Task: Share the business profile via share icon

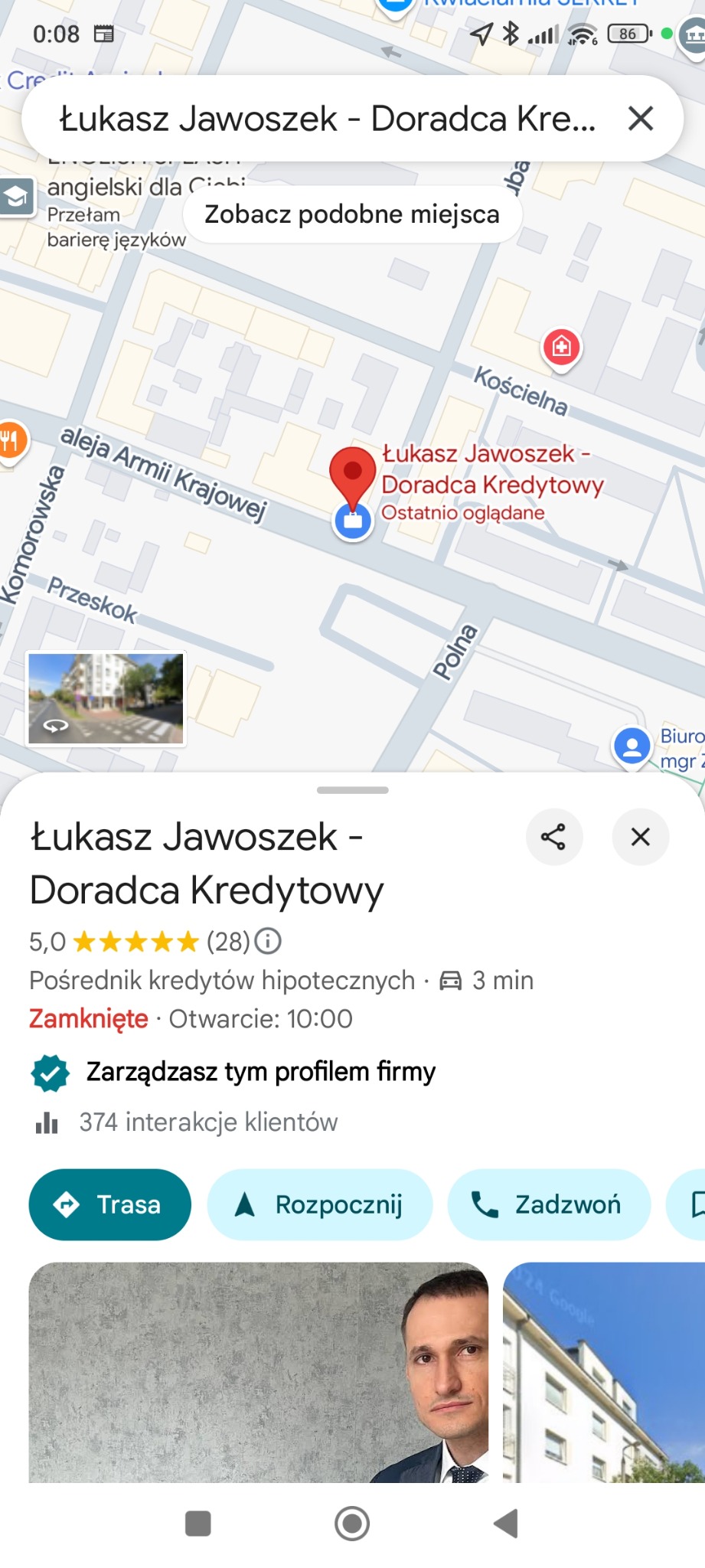Action: click(554, 838)
